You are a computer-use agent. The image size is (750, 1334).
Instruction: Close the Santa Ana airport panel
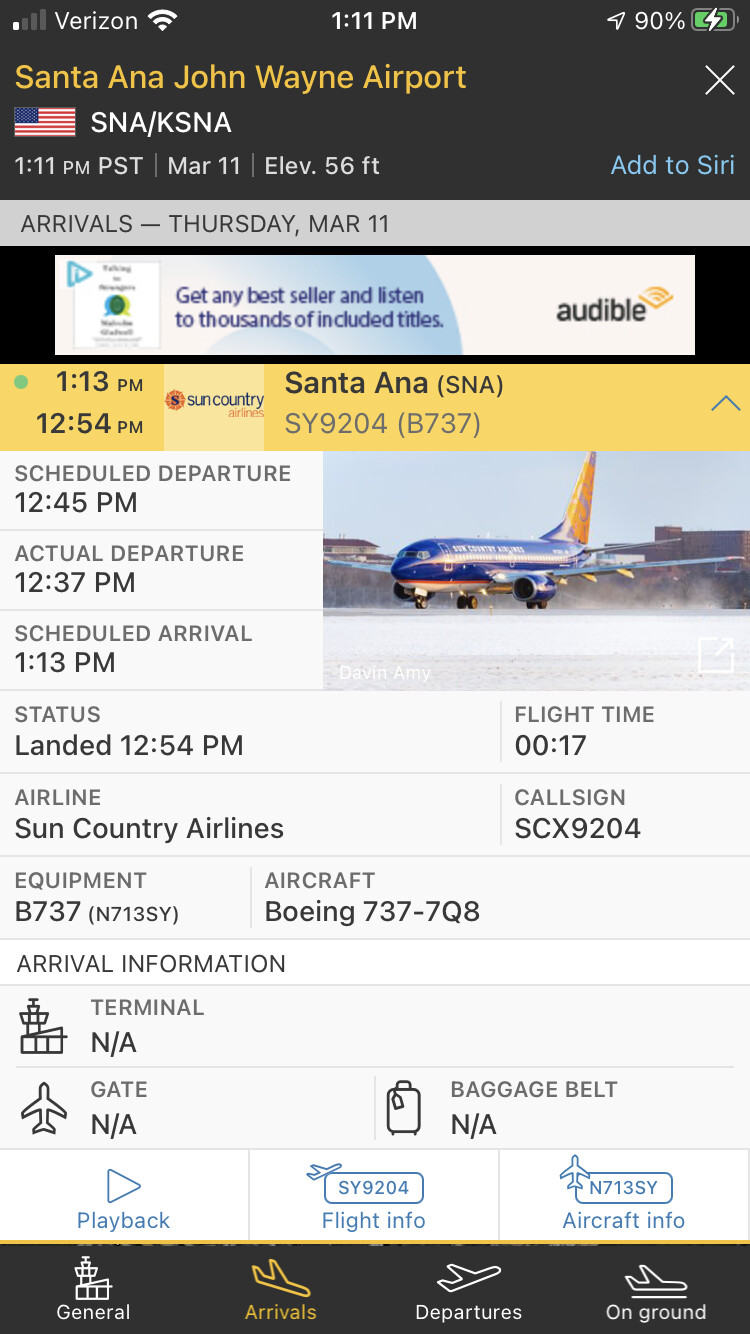(x=719, y=80)
